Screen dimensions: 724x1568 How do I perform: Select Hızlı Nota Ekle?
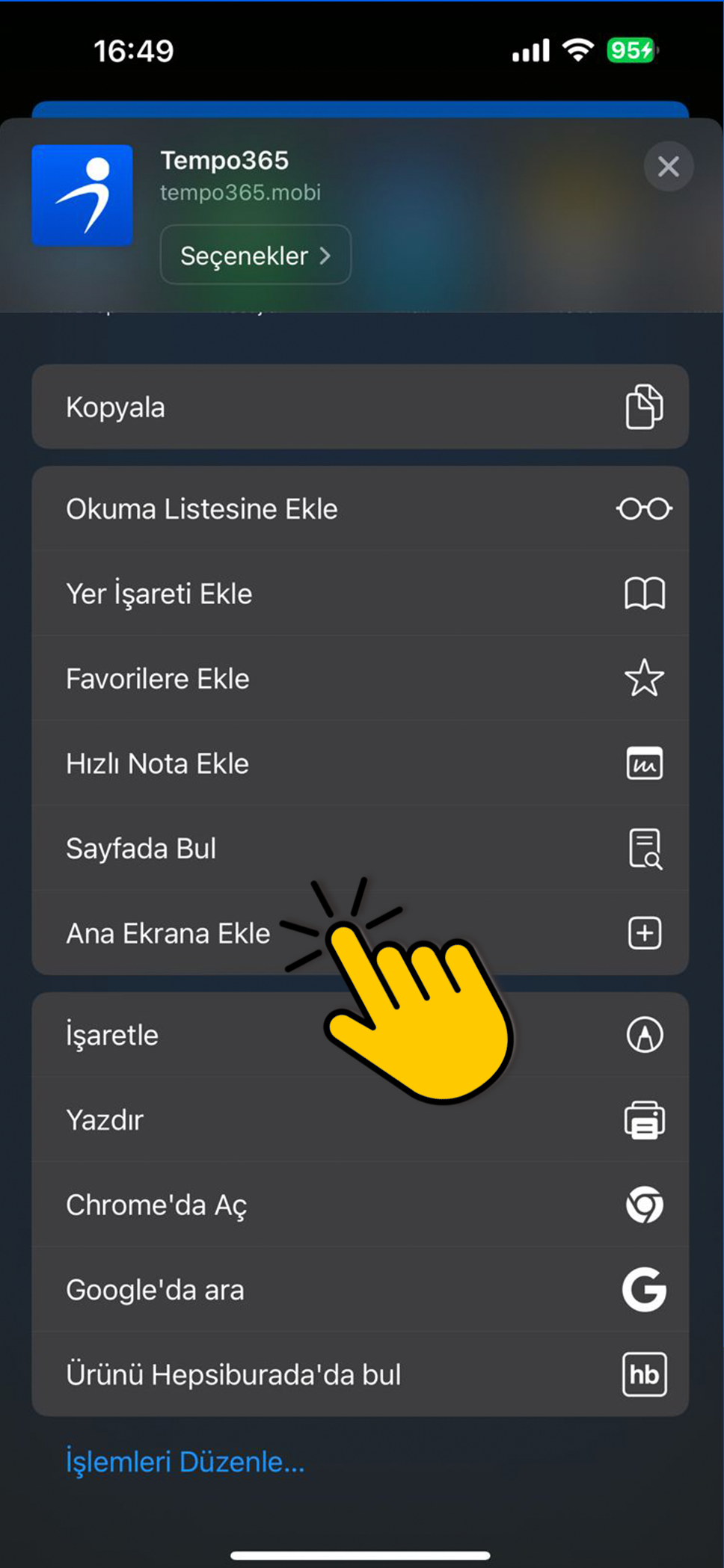point(360,763)
